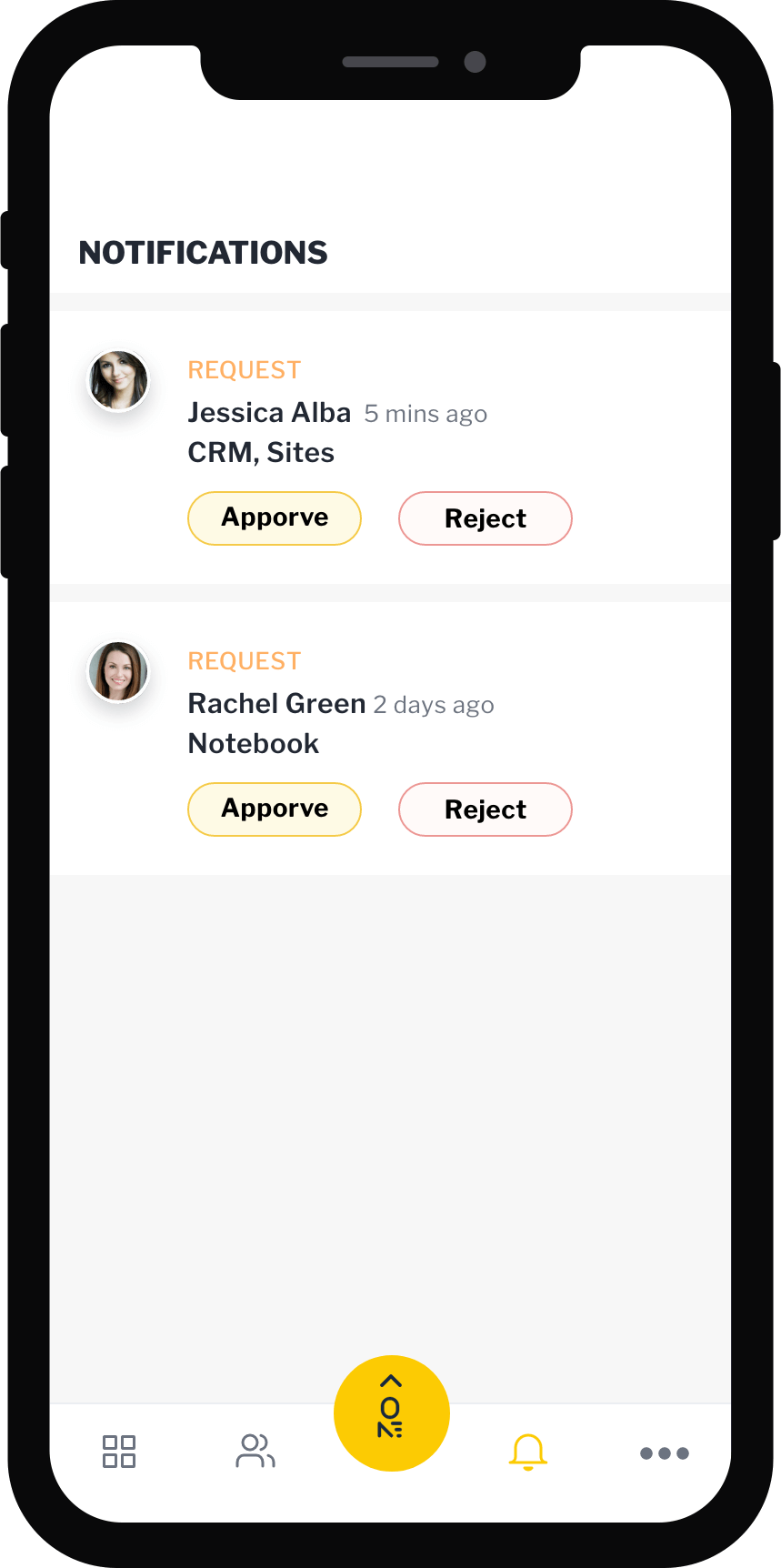
Task: Open the notifications bell tab
Action: point(528,1452)
